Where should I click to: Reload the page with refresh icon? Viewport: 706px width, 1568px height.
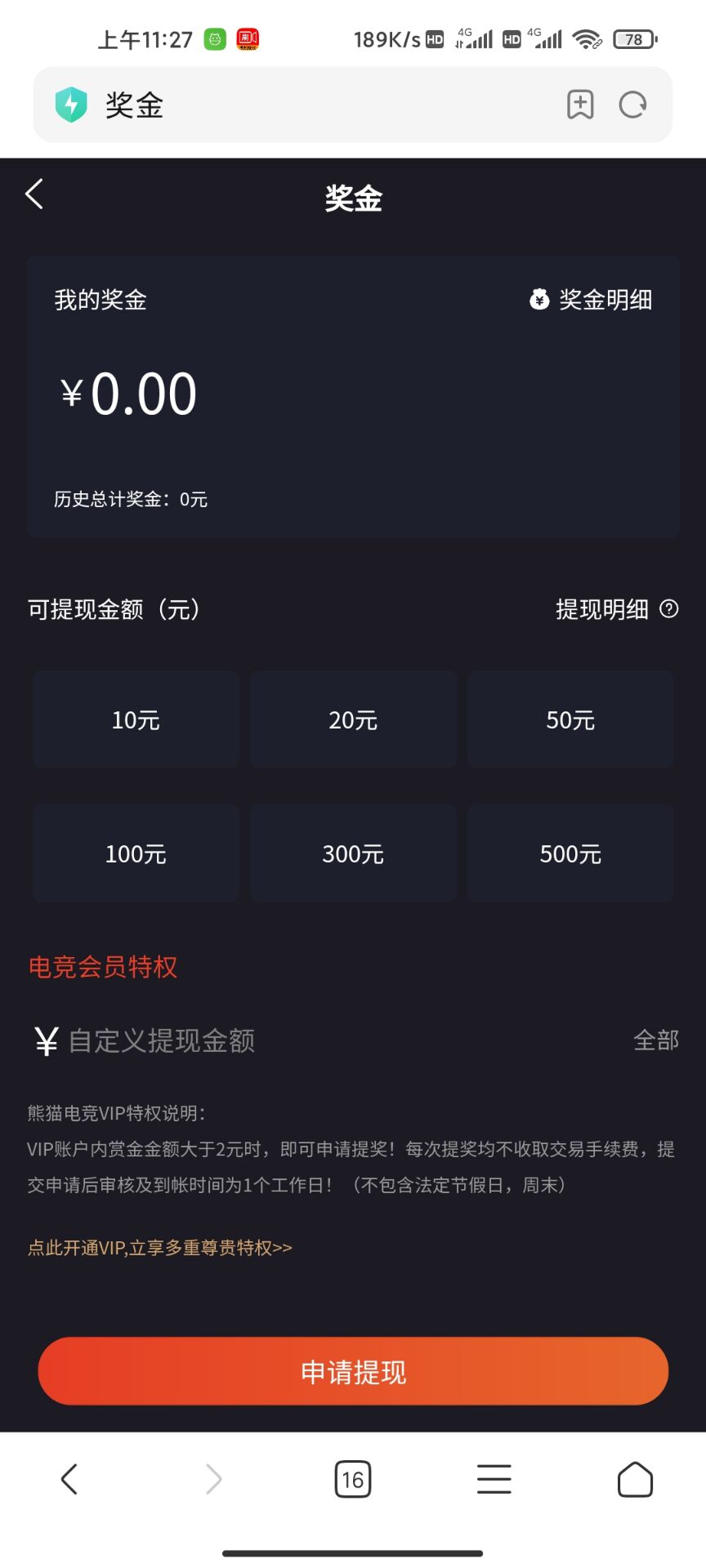[x=632, y=105]
